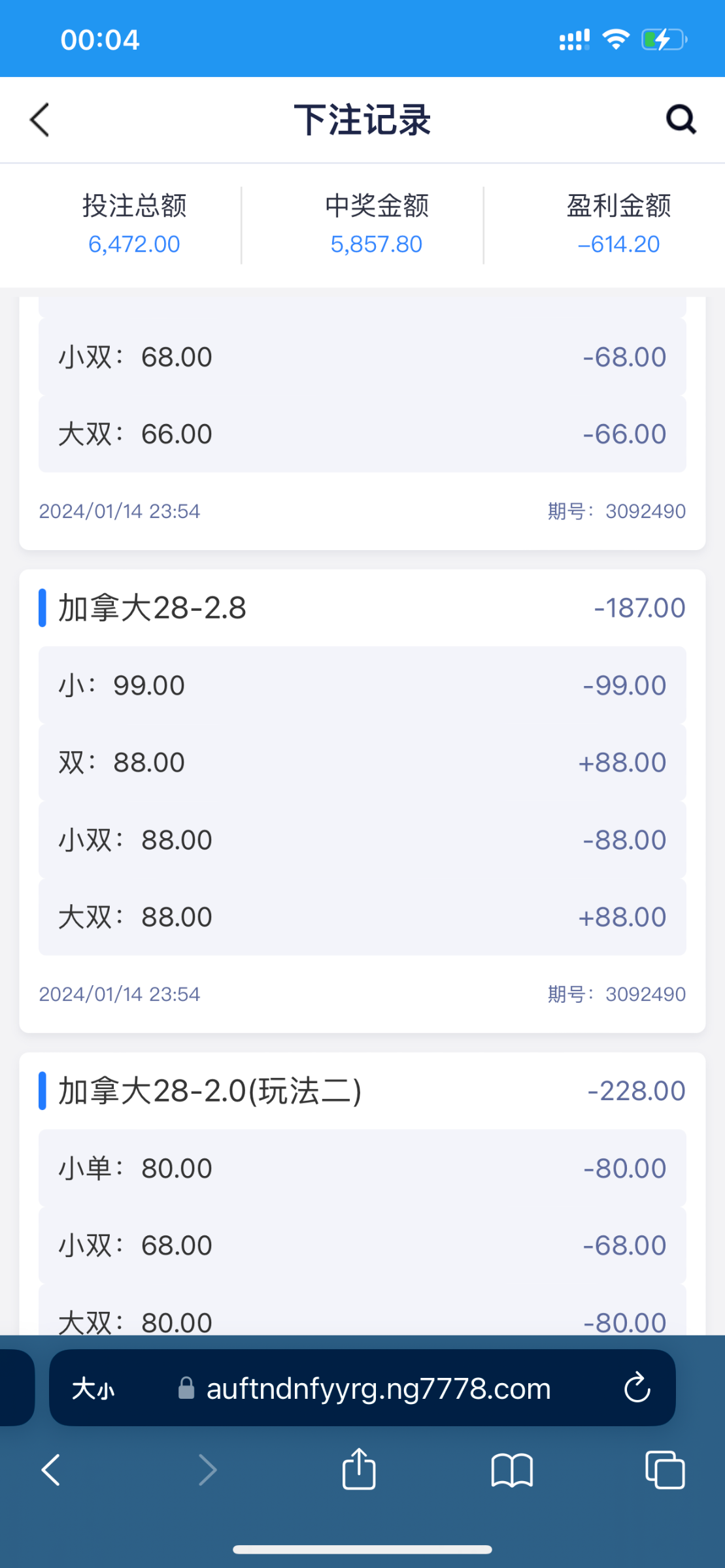Select the 双: 88.00 bet row
The image size is (725, 1568).
tap(362, 761)
